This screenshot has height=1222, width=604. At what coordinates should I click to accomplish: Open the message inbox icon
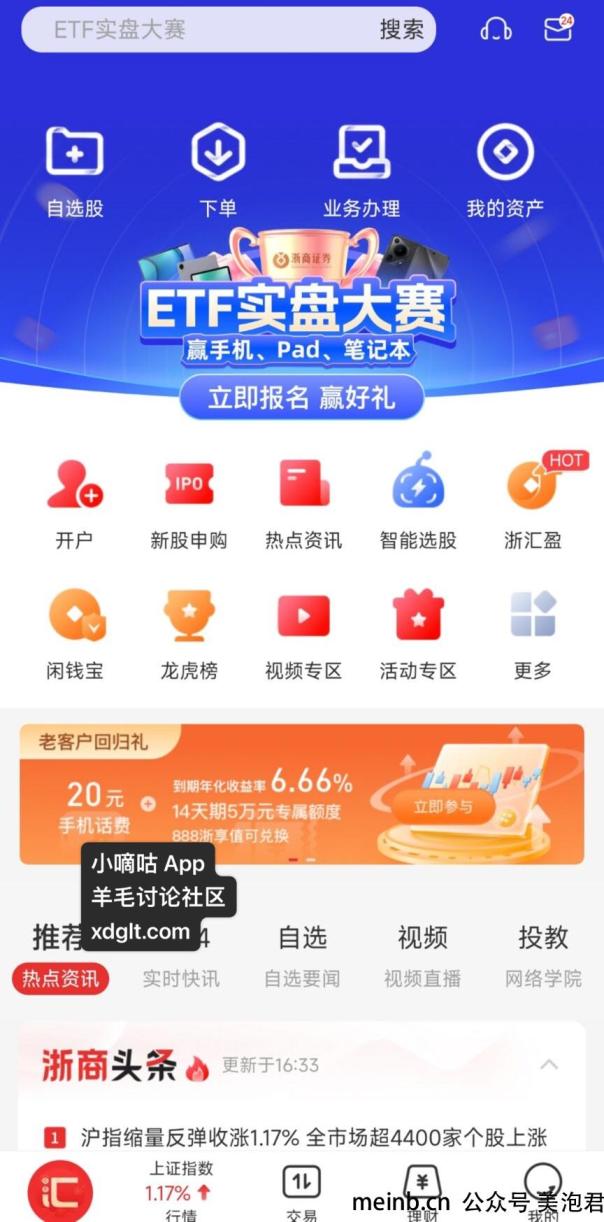coord(558,29)
